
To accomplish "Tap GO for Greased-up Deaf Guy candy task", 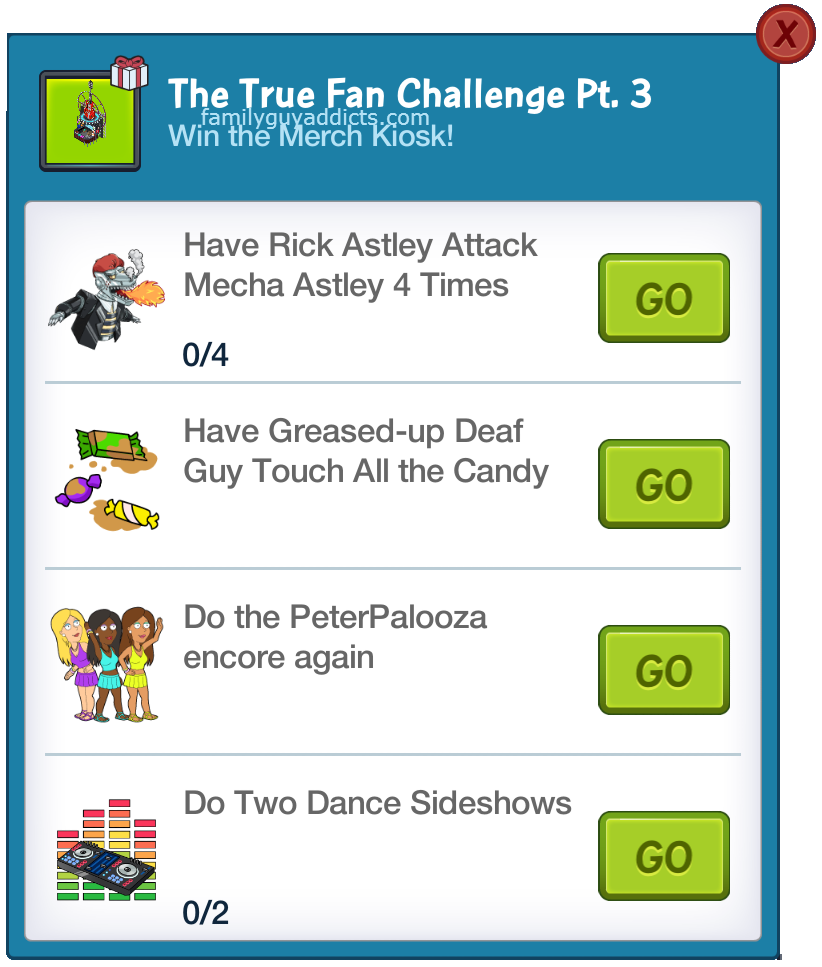I will [x=663, y=484].
